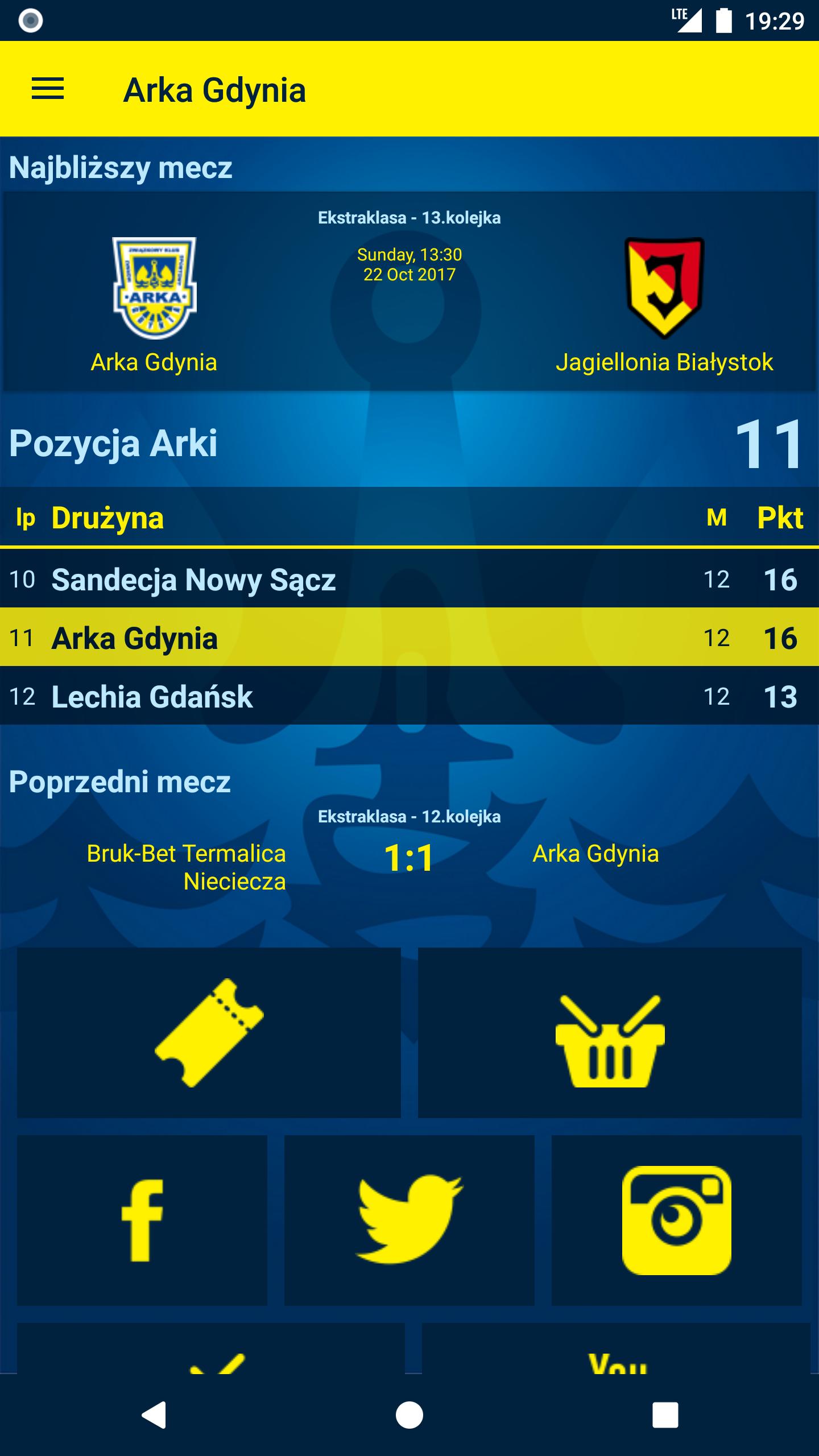Image resolution: width=819 pixels, height=1456 pixels.
Task: Open the club's Instagram profile
Action: pos(676,1220)
